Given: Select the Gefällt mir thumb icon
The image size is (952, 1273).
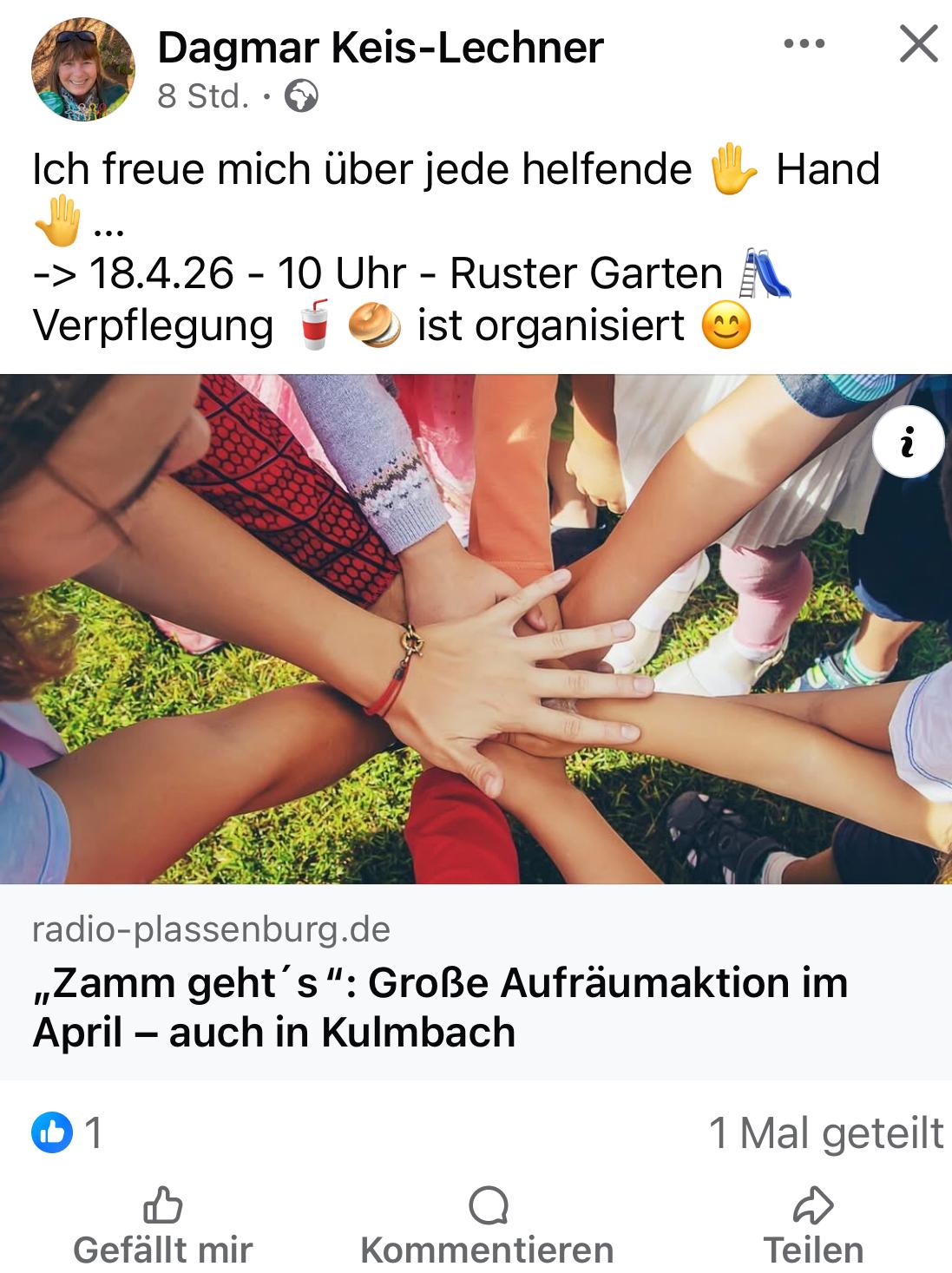Looking at the screenshot, I should point(161,1206).
